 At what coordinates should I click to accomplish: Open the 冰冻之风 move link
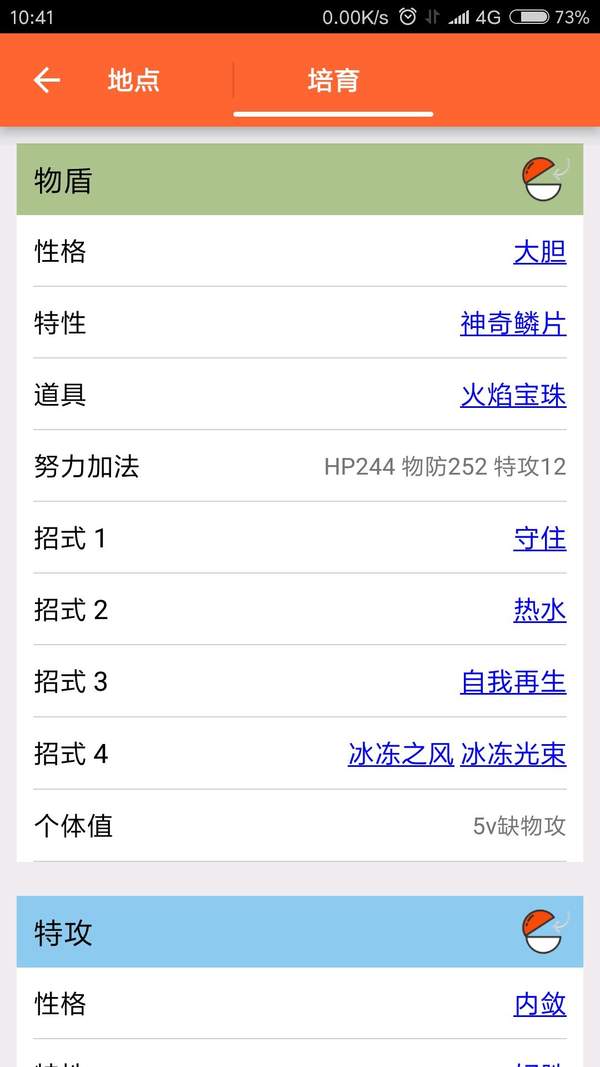(401, 754)
